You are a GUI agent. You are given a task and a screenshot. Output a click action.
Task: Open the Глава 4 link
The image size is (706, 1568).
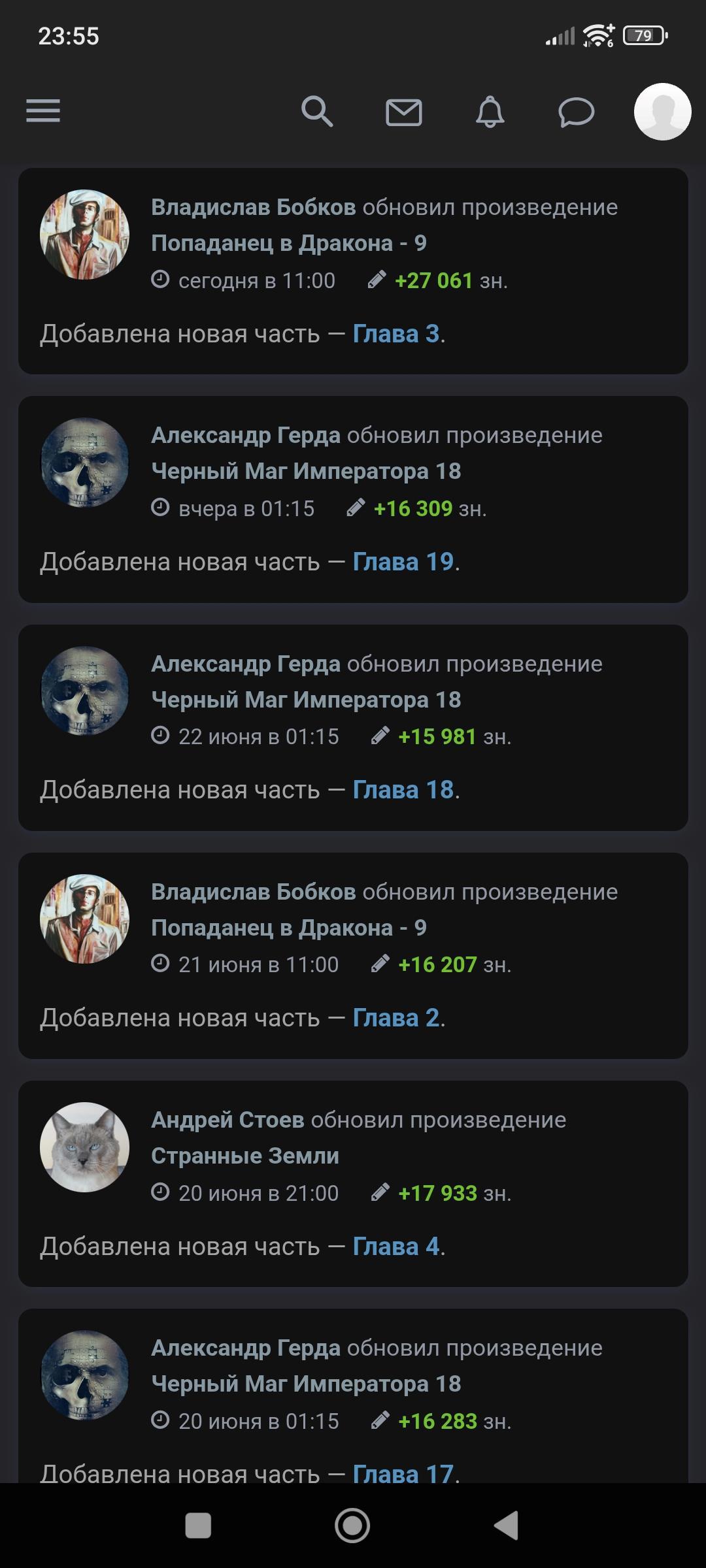tap(395, 1247)
